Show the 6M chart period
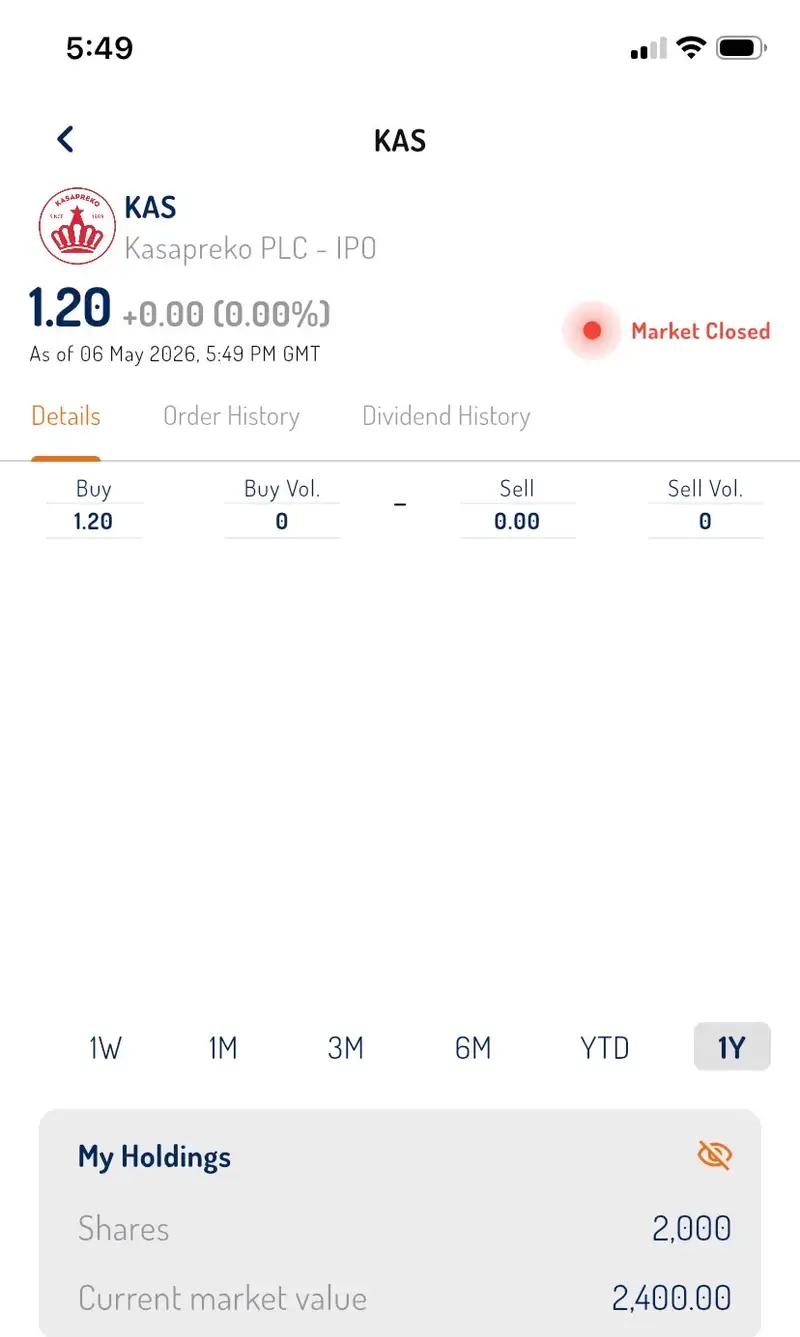The height and width of the screenshot is (1337, 800). click(x=473, y=1047)
